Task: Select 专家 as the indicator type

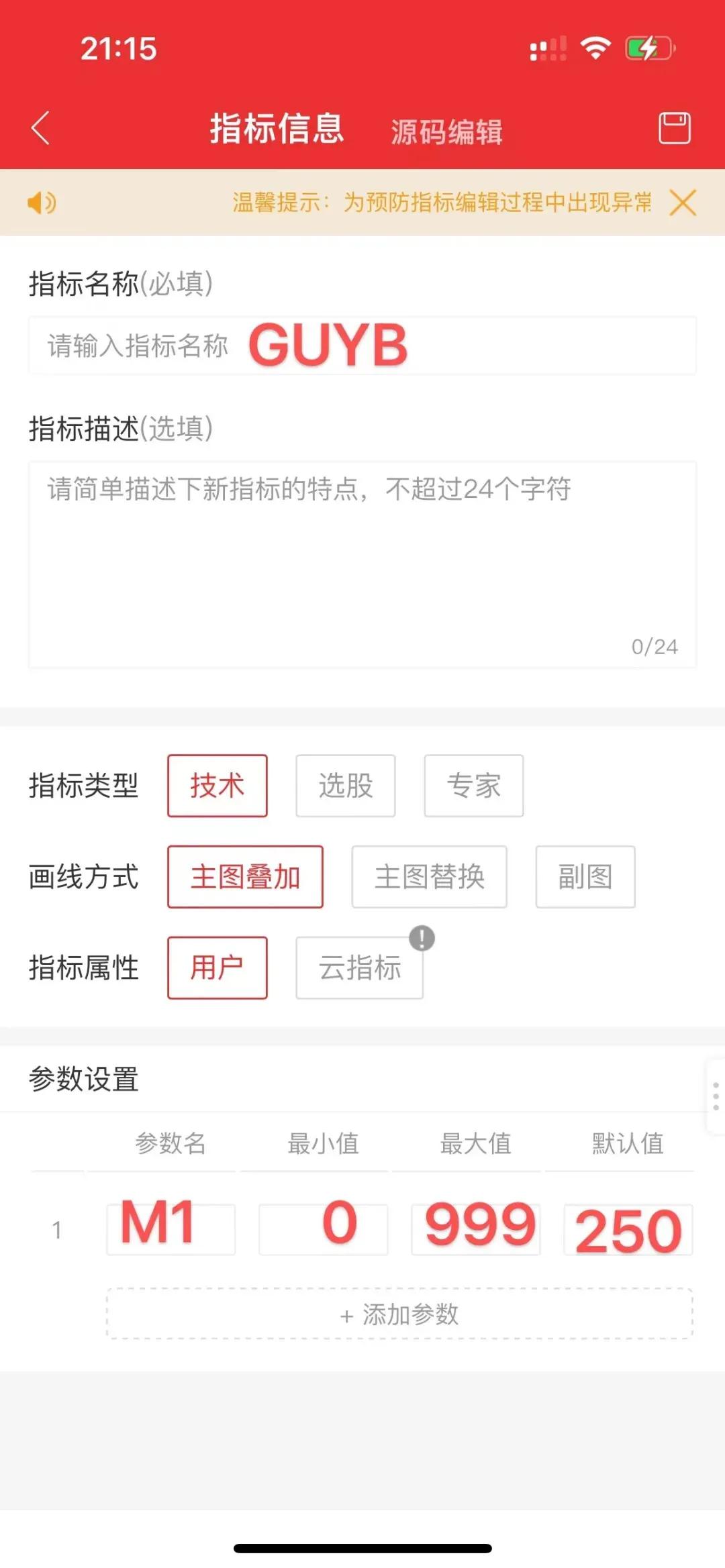Action: coord(473,786)
